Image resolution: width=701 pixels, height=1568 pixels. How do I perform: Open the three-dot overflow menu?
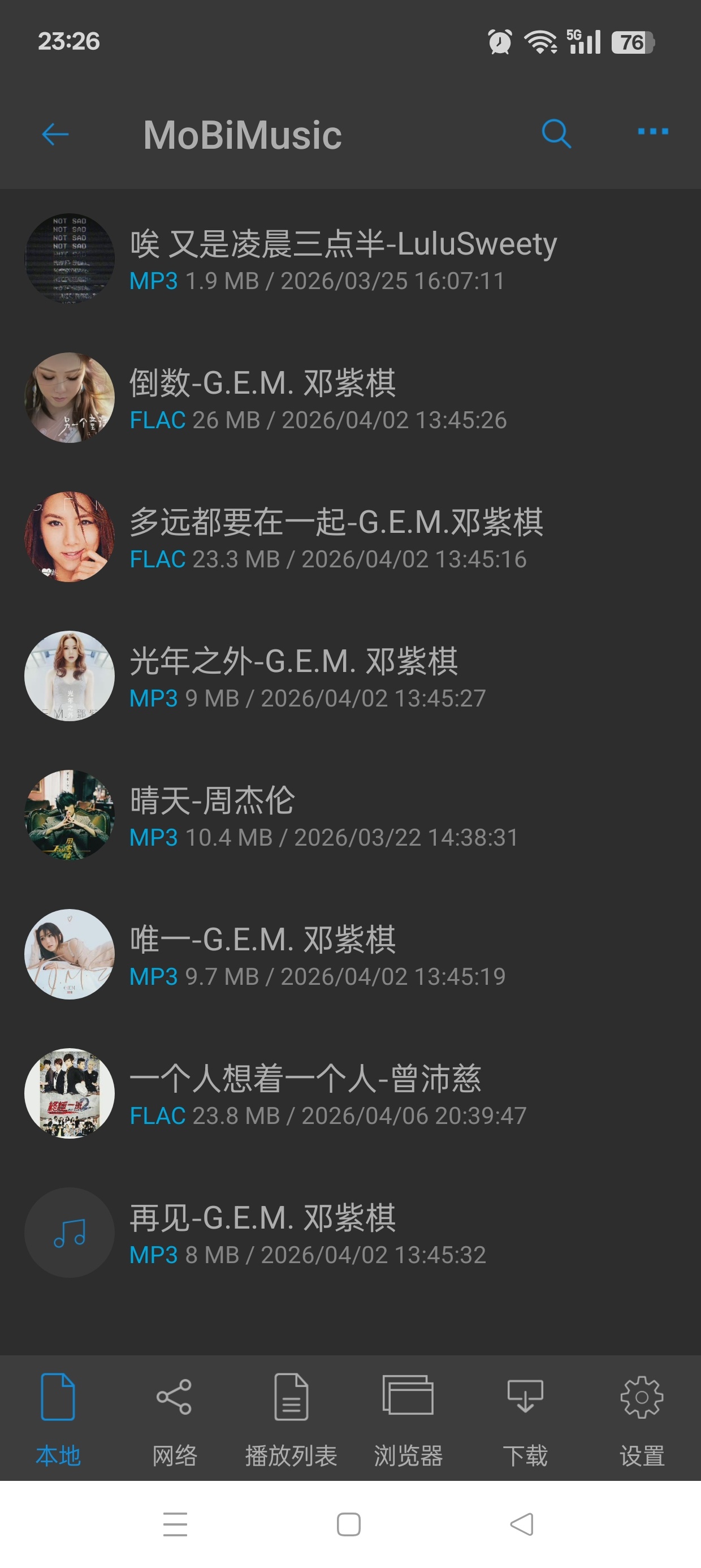click(x=653, y=131)
